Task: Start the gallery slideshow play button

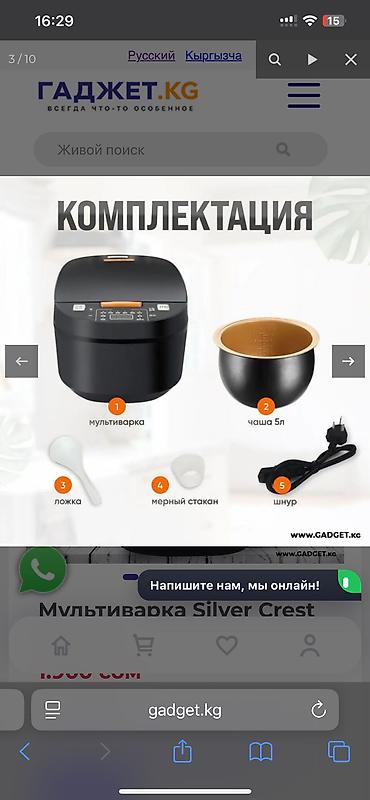Action: tap(312, 60)
